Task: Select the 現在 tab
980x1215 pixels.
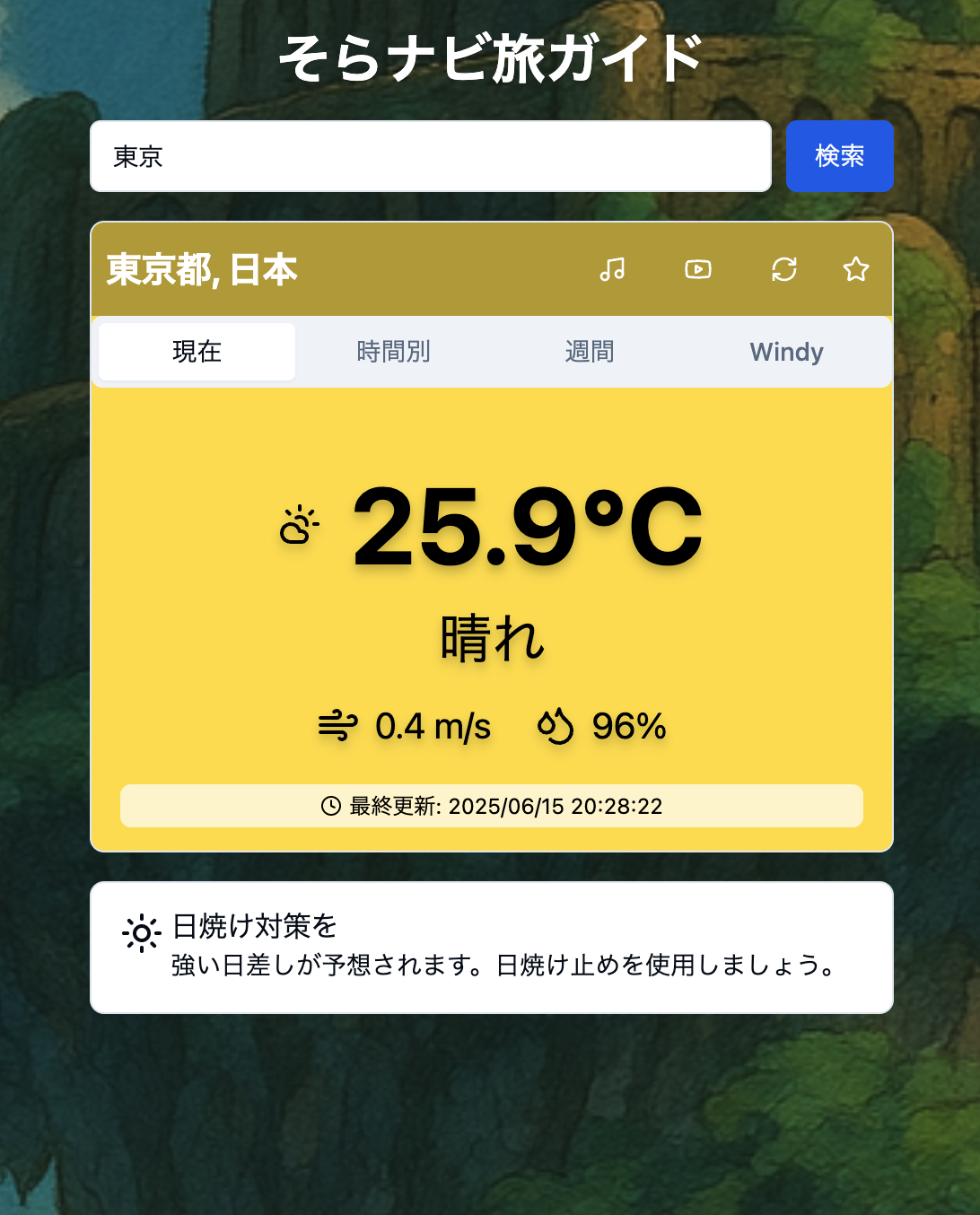Action: pyautogui.click(x=196, y=352)
